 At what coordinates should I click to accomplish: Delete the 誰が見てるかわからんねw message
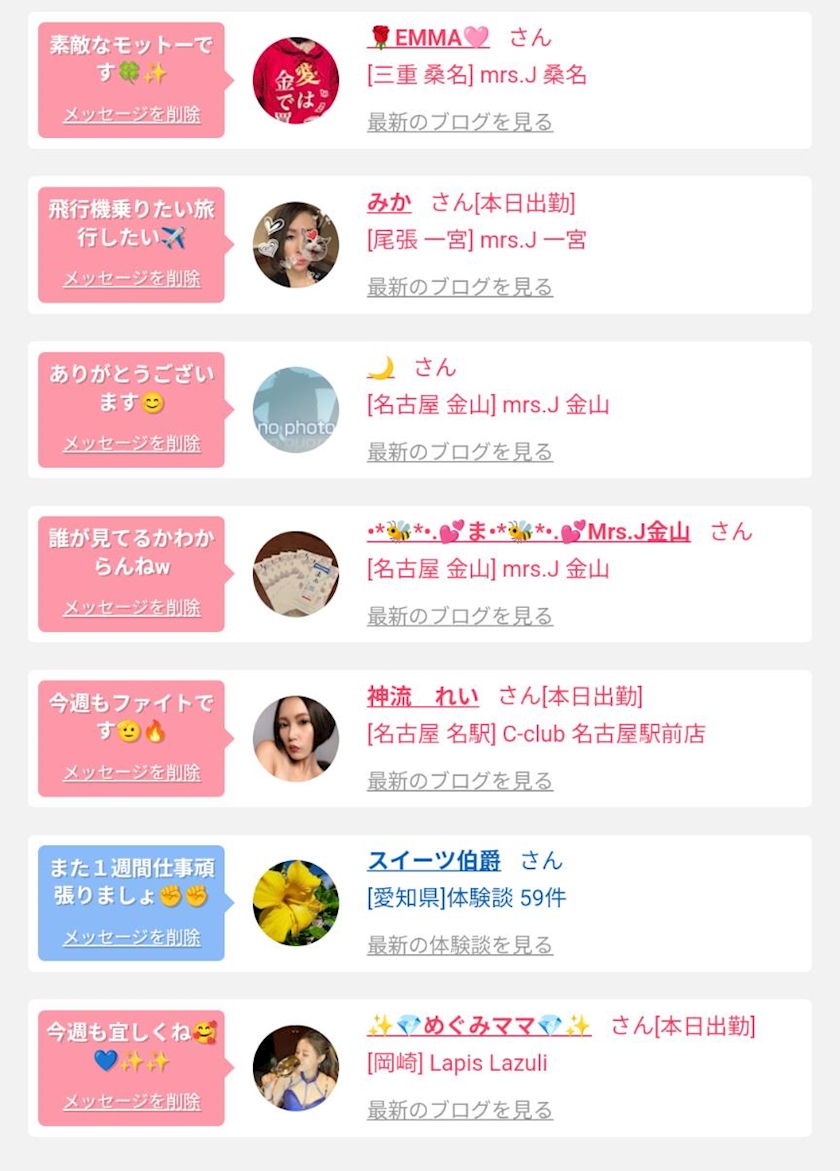(x=132, y=607)
